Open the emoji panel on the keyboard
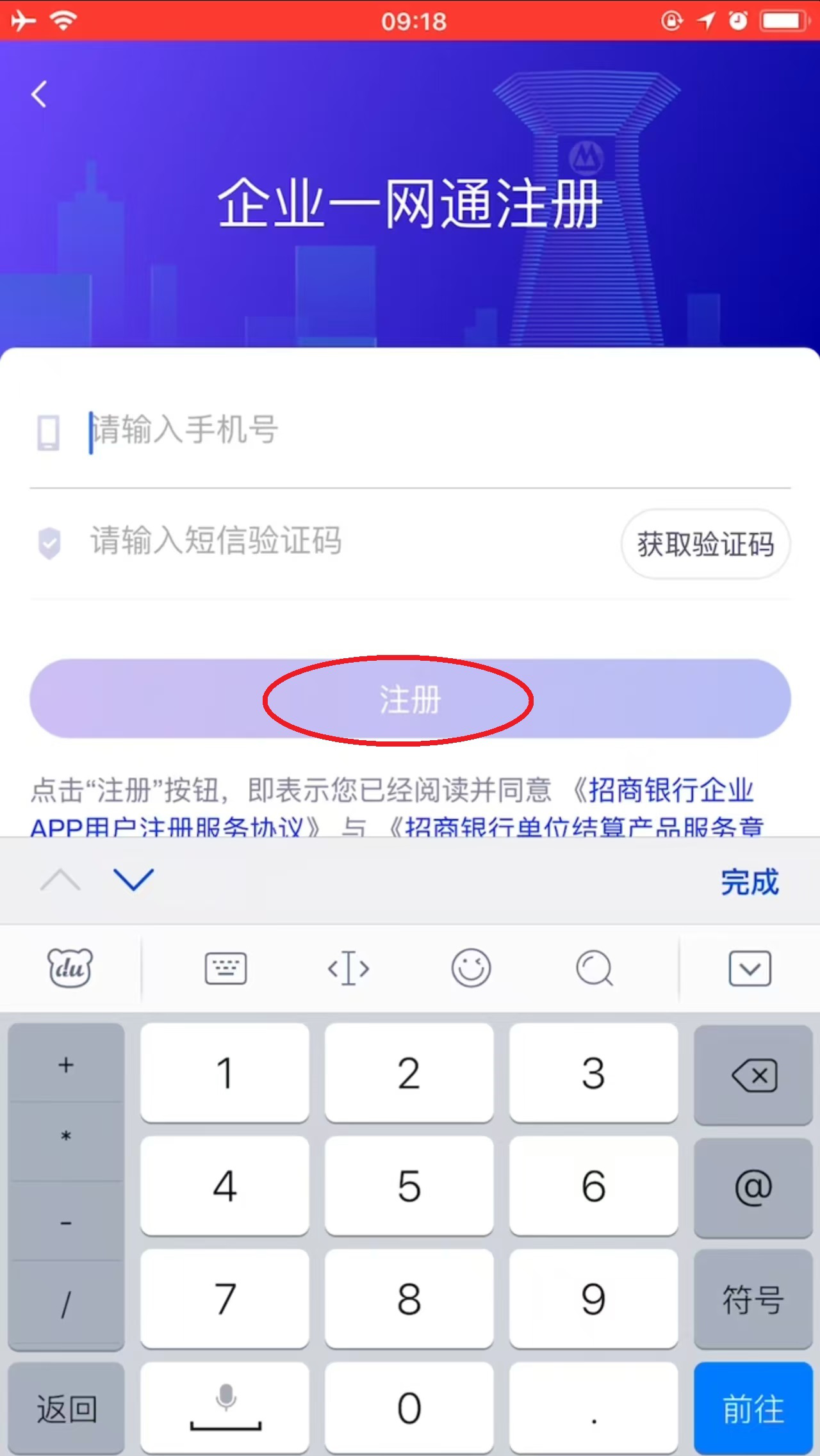Screen dimensions: 820x1456 471,968
